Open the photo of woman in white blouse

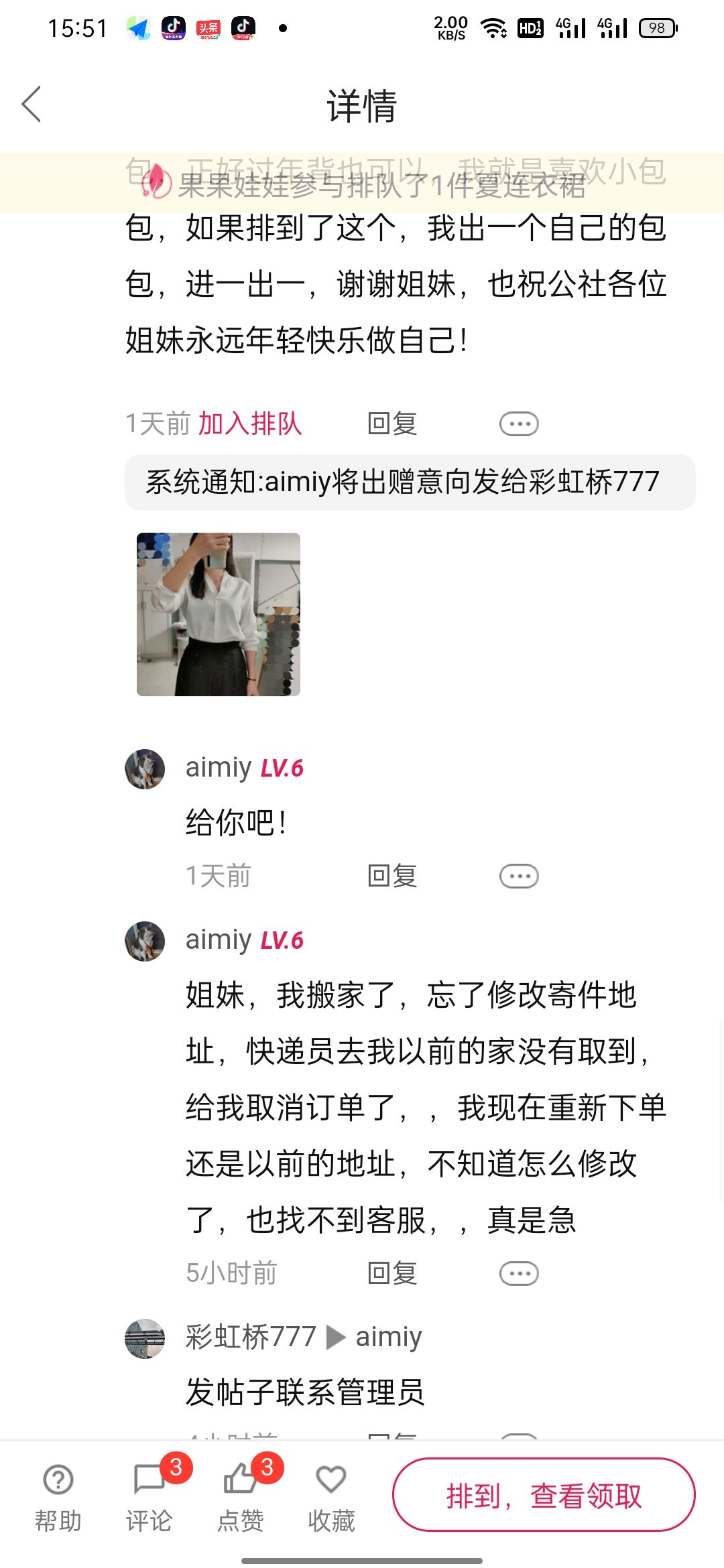pyautogui.click(x=219, y=614)
